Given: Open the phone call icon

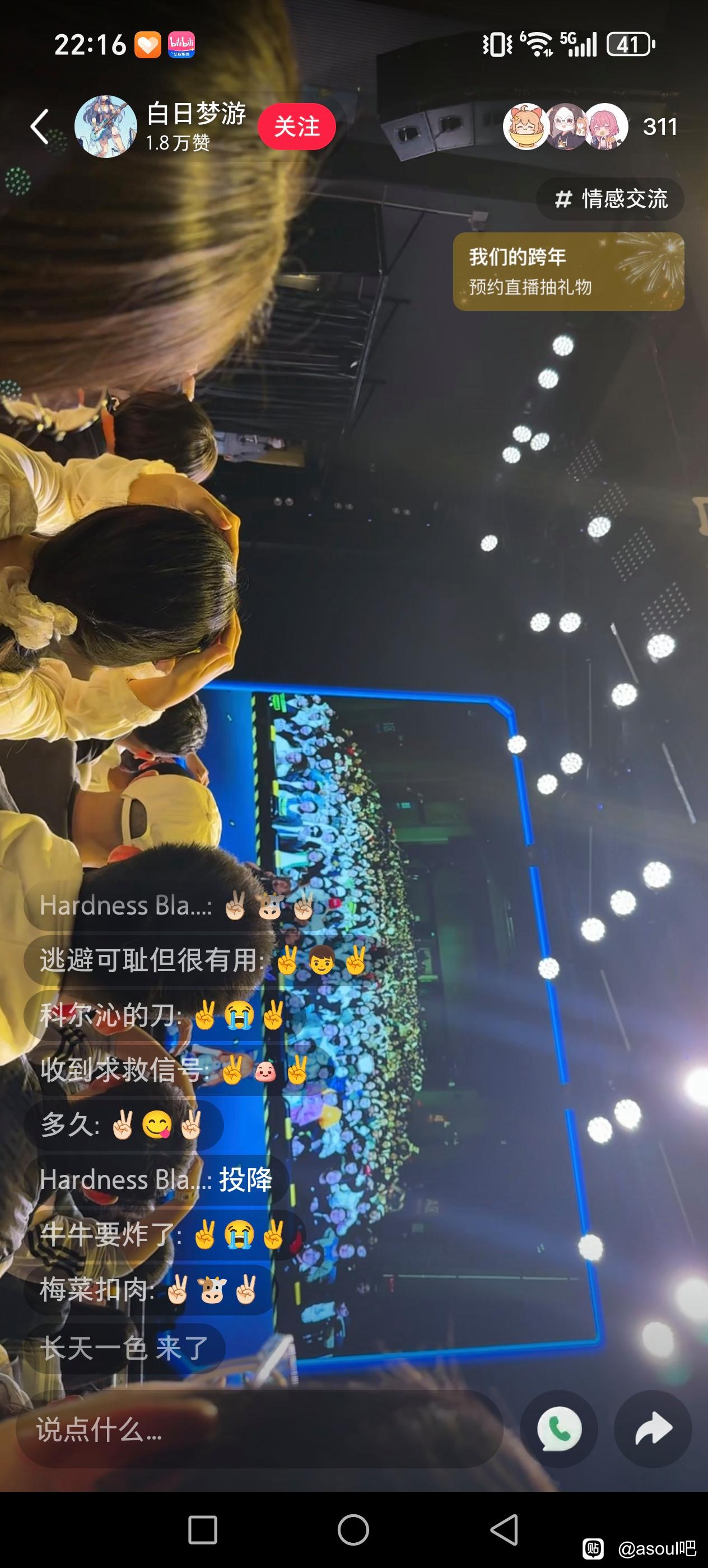Looking at the screenshot, I should tap(559, 1429).
